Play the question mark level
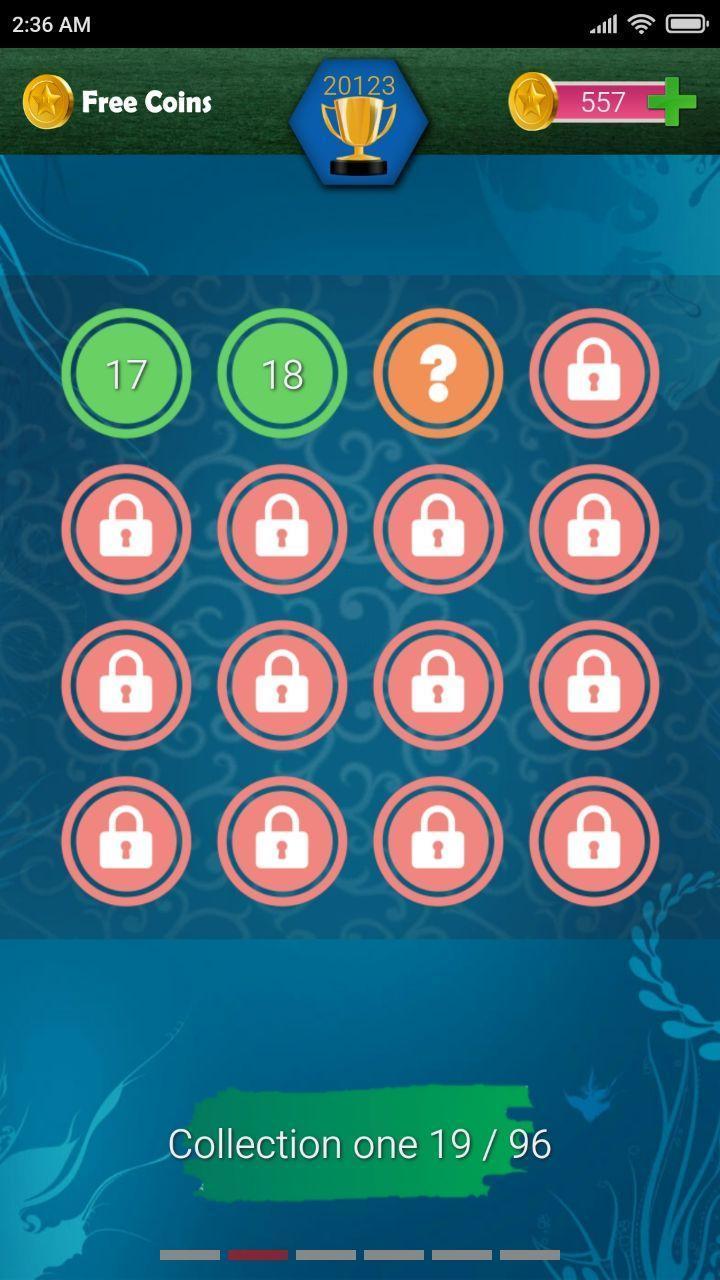Screen dimensions: 720x1280 pyautogui.click(x=438, y=374)
